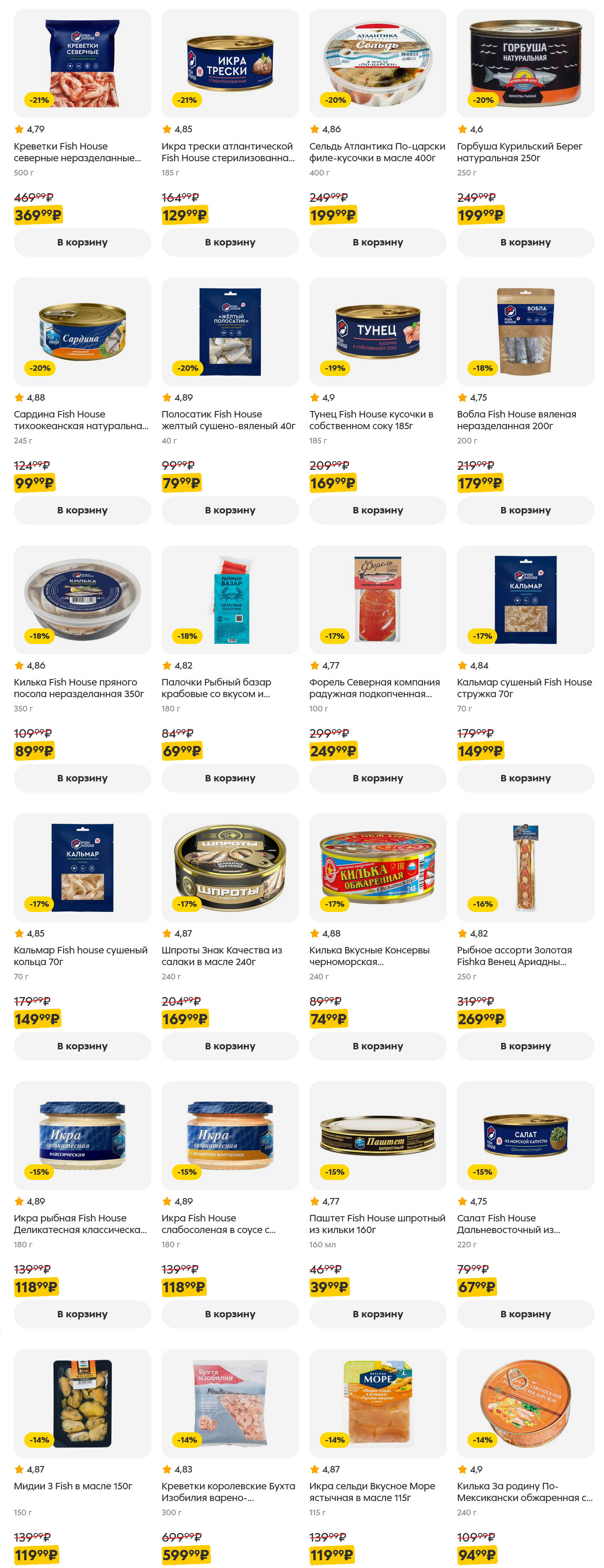Add Креветки Fish House северные to cart
604x1568 pixels.
82,242
